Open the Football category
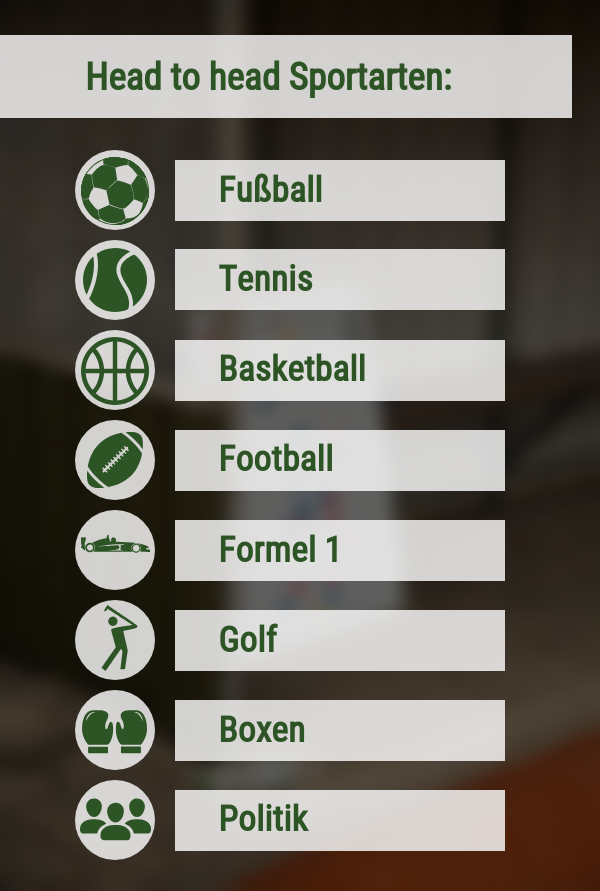 (x=339, y=460)
